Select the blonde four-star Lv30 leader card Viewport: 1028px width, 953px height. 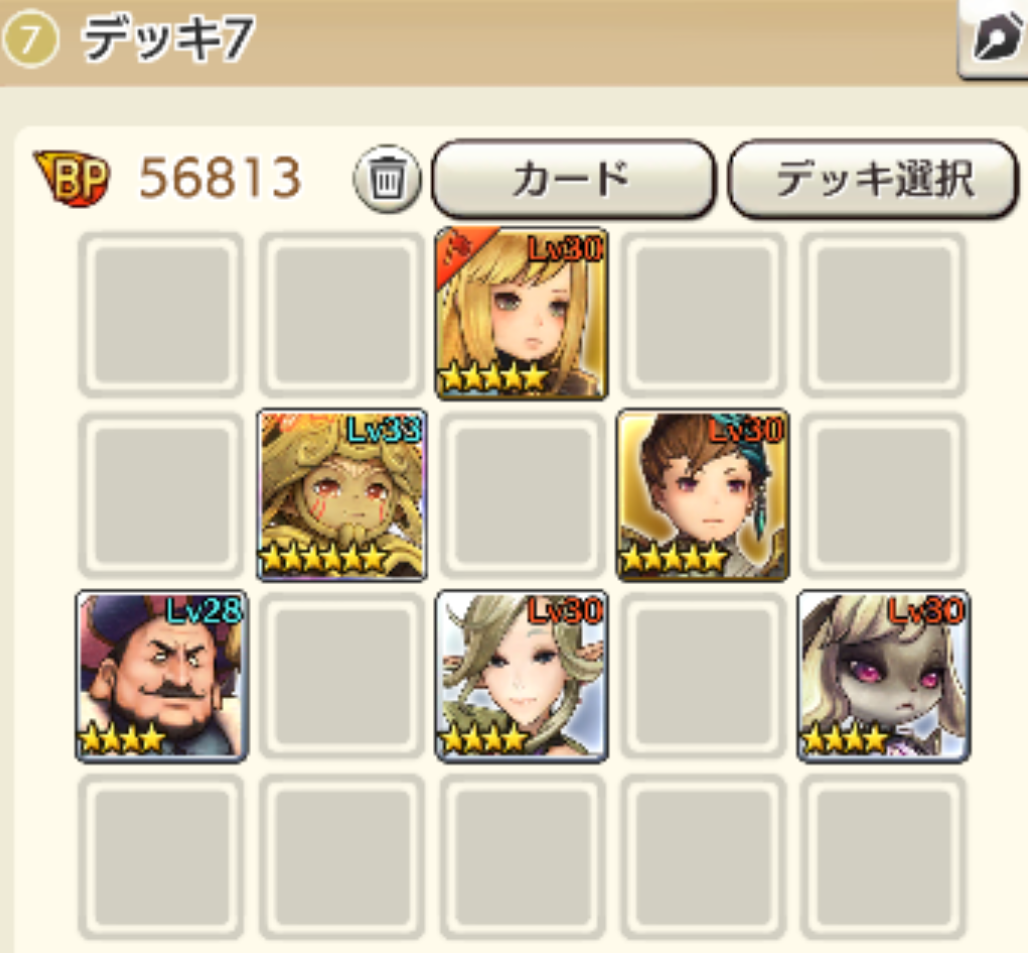point(521,313)
